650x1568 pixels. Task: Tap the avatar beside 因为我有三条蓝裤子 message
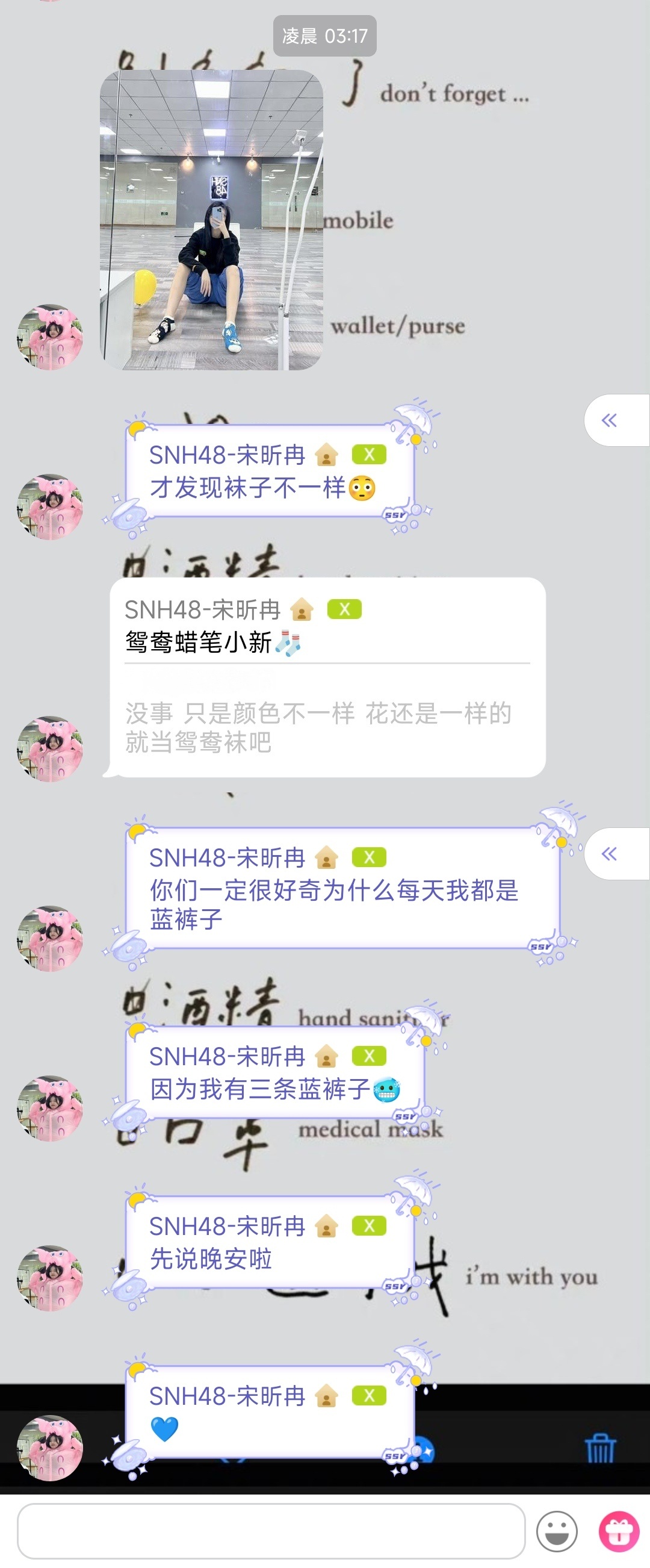pos(50,1108)
